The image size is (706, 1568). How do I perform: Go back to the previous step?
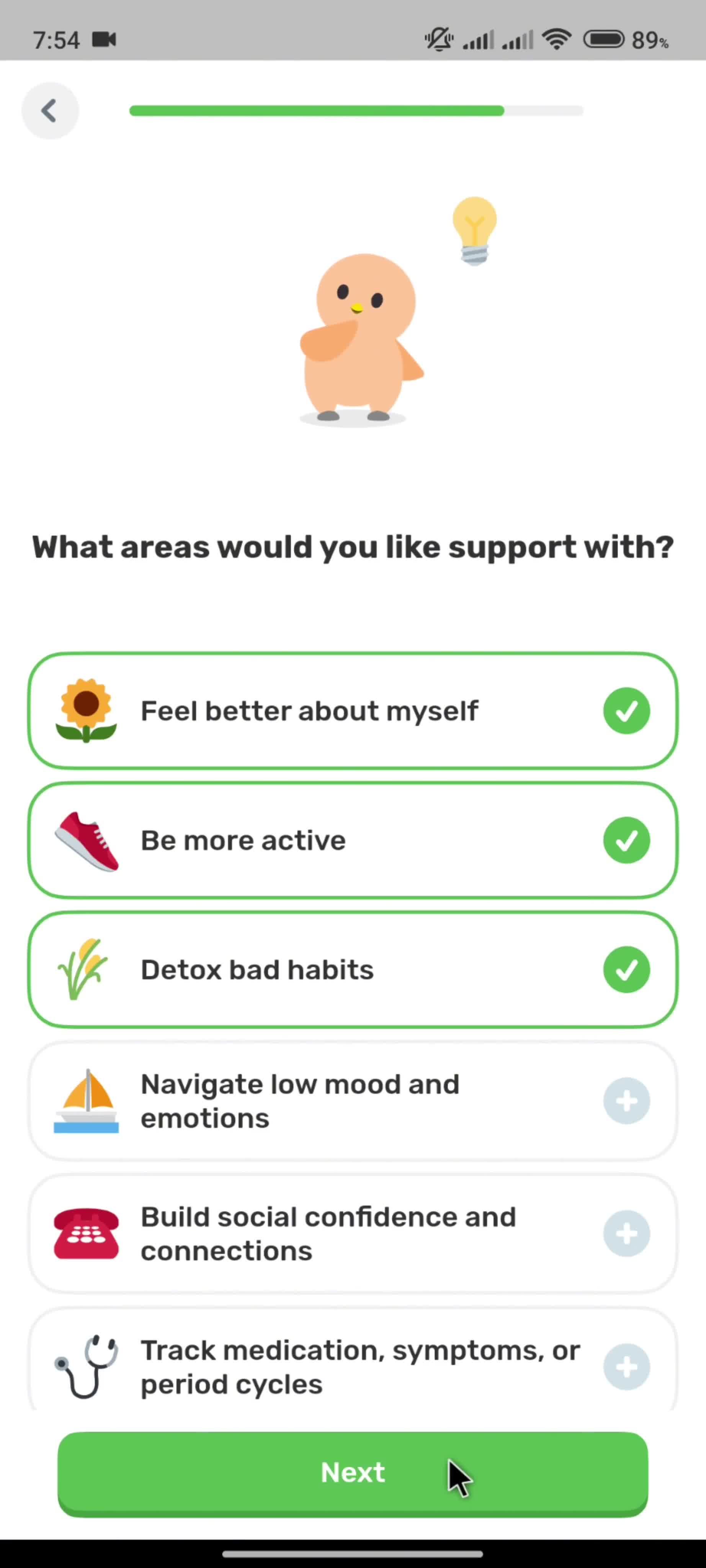pos(49,111)
